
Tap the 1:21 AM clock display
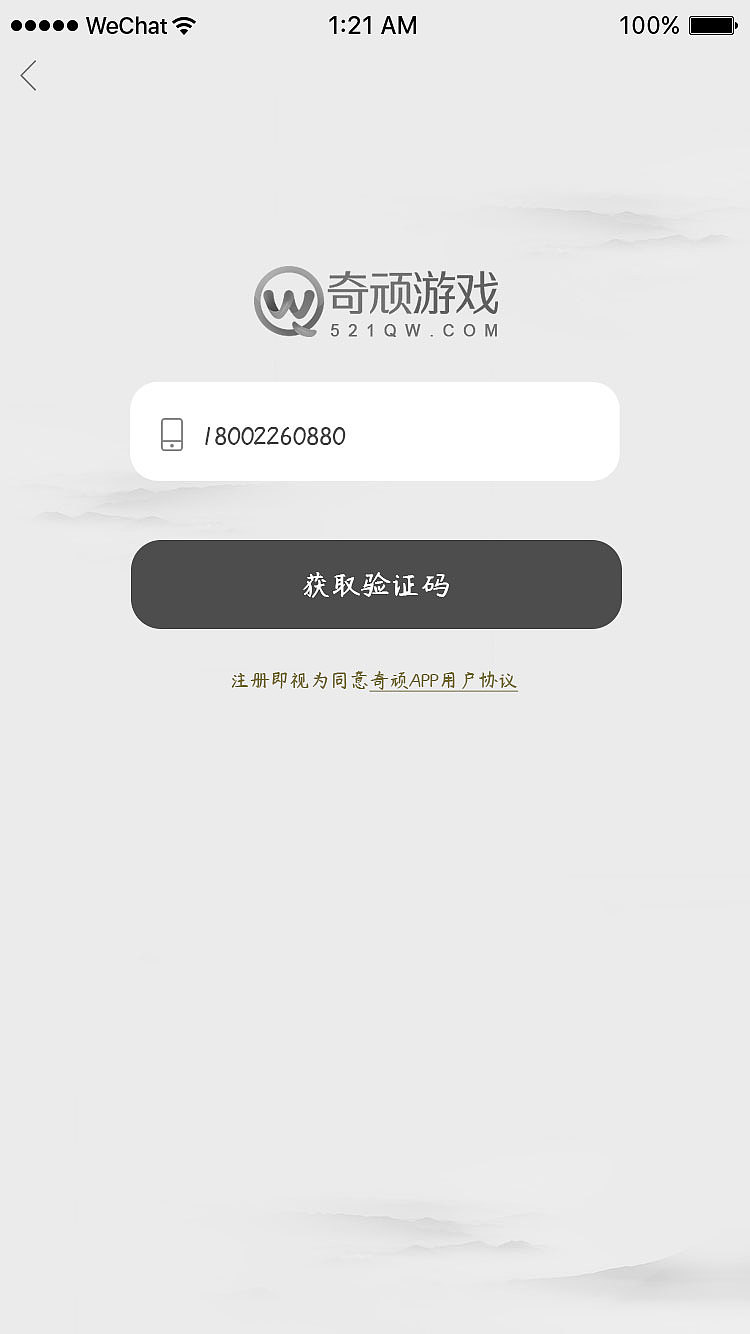coord(374,25)
